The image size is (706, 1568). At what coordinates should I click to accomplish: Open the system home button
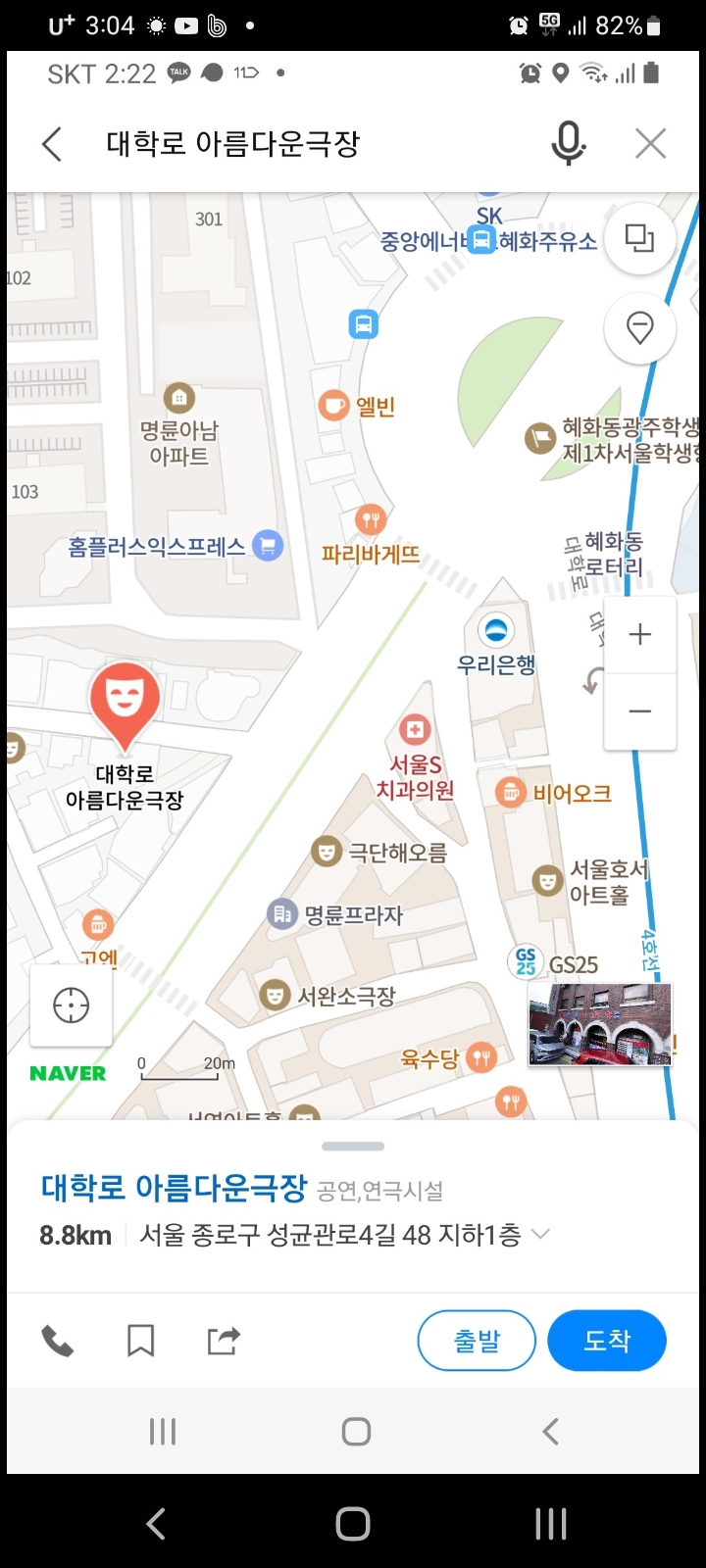pyautogui.click(x=352, y=1523)
